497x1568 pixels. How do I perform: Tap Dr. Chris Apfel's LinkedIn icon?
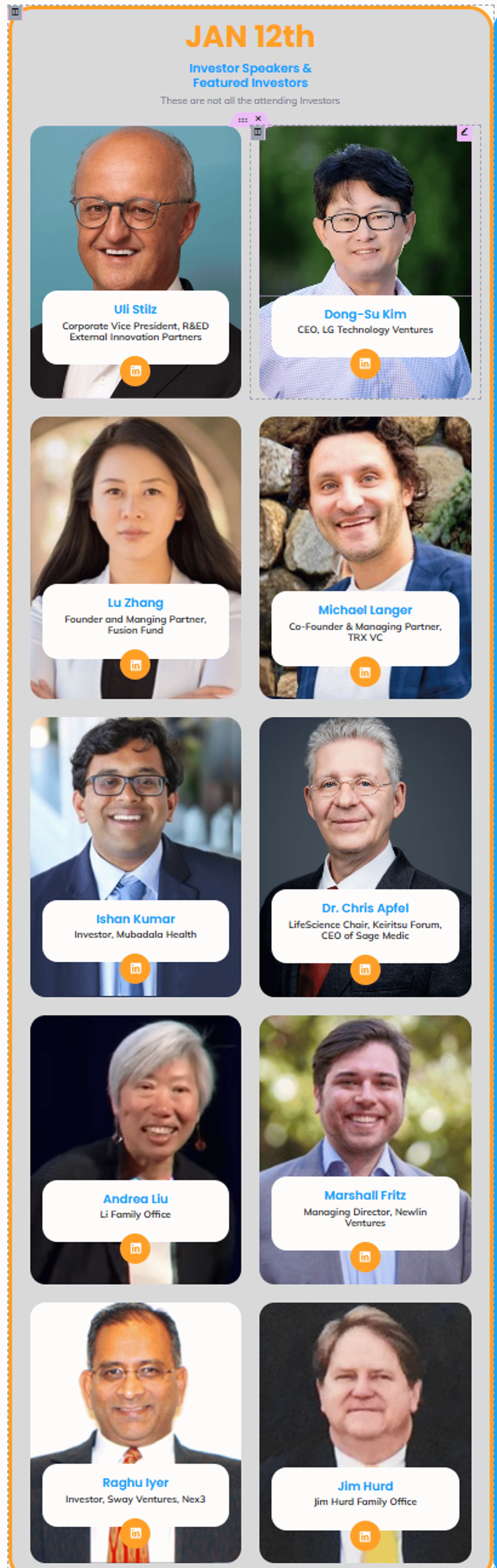point(365,969)
